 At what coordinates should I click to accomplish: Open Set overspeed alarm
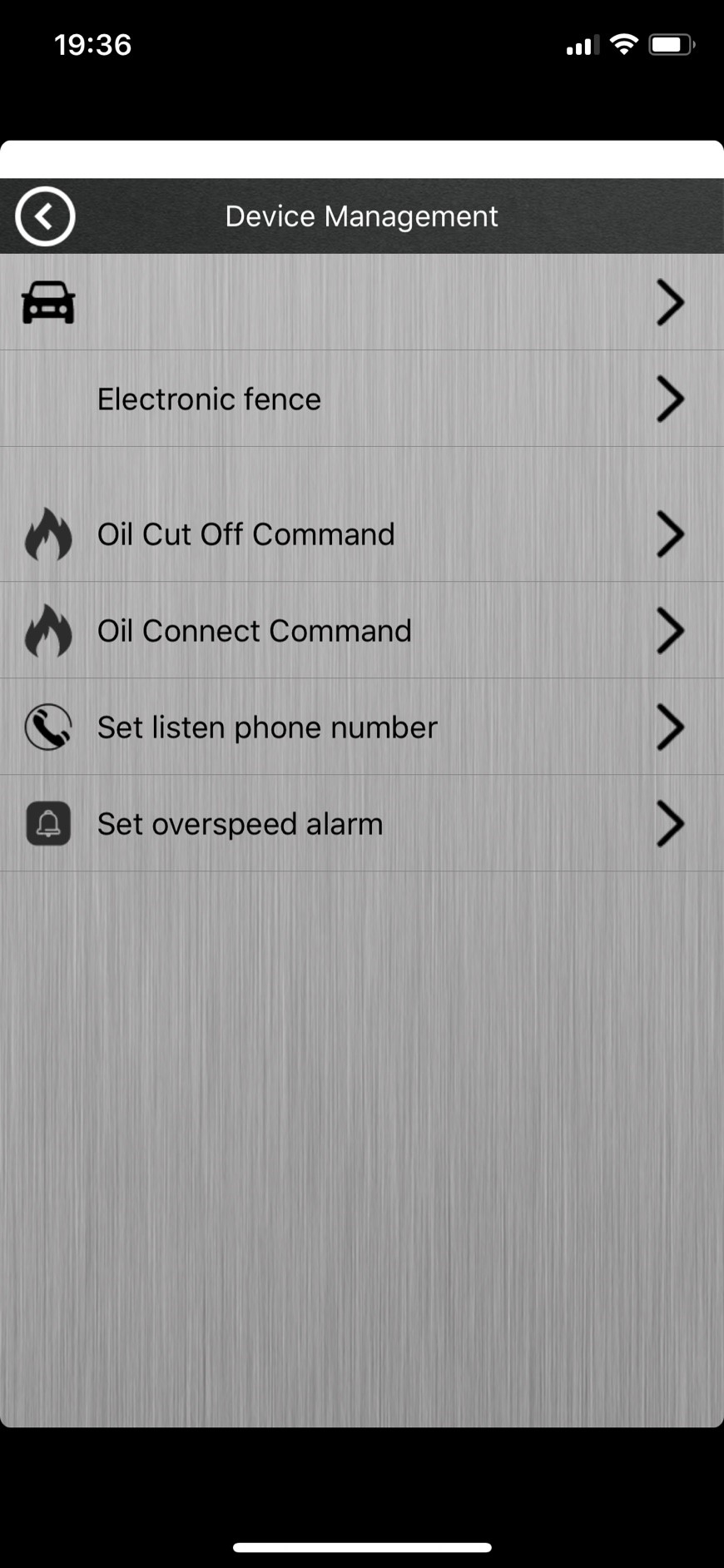362,823
